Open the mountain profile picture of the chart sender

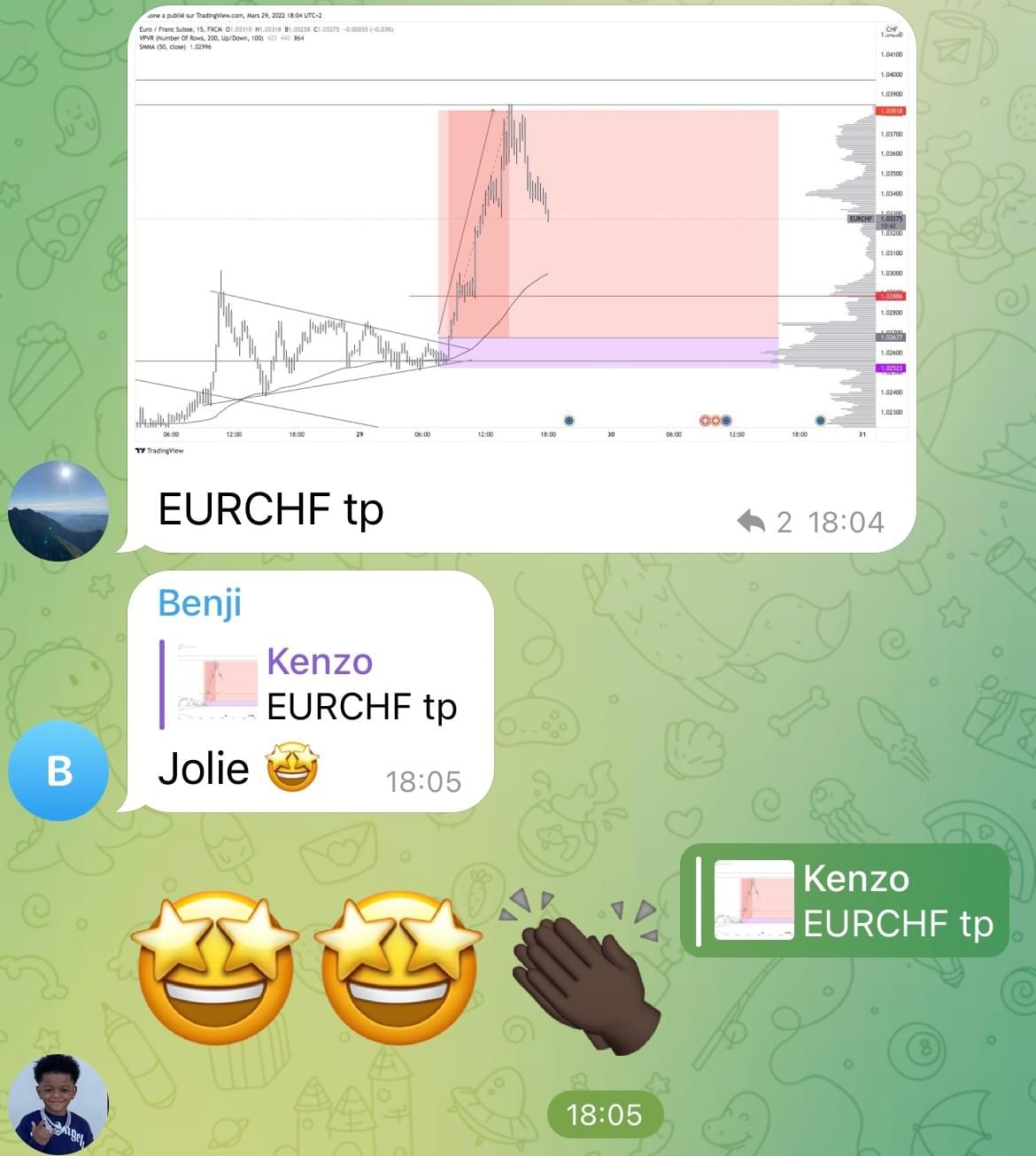(x=58, y=511)
